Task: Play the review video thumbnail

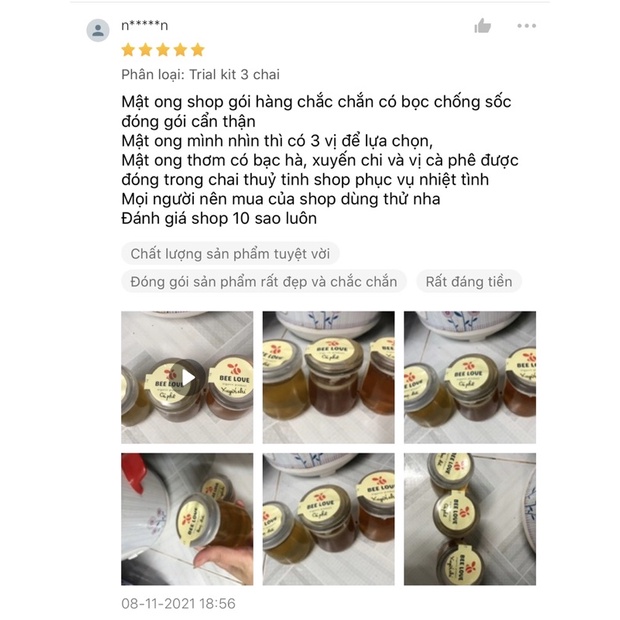Action: click(187, 377)
